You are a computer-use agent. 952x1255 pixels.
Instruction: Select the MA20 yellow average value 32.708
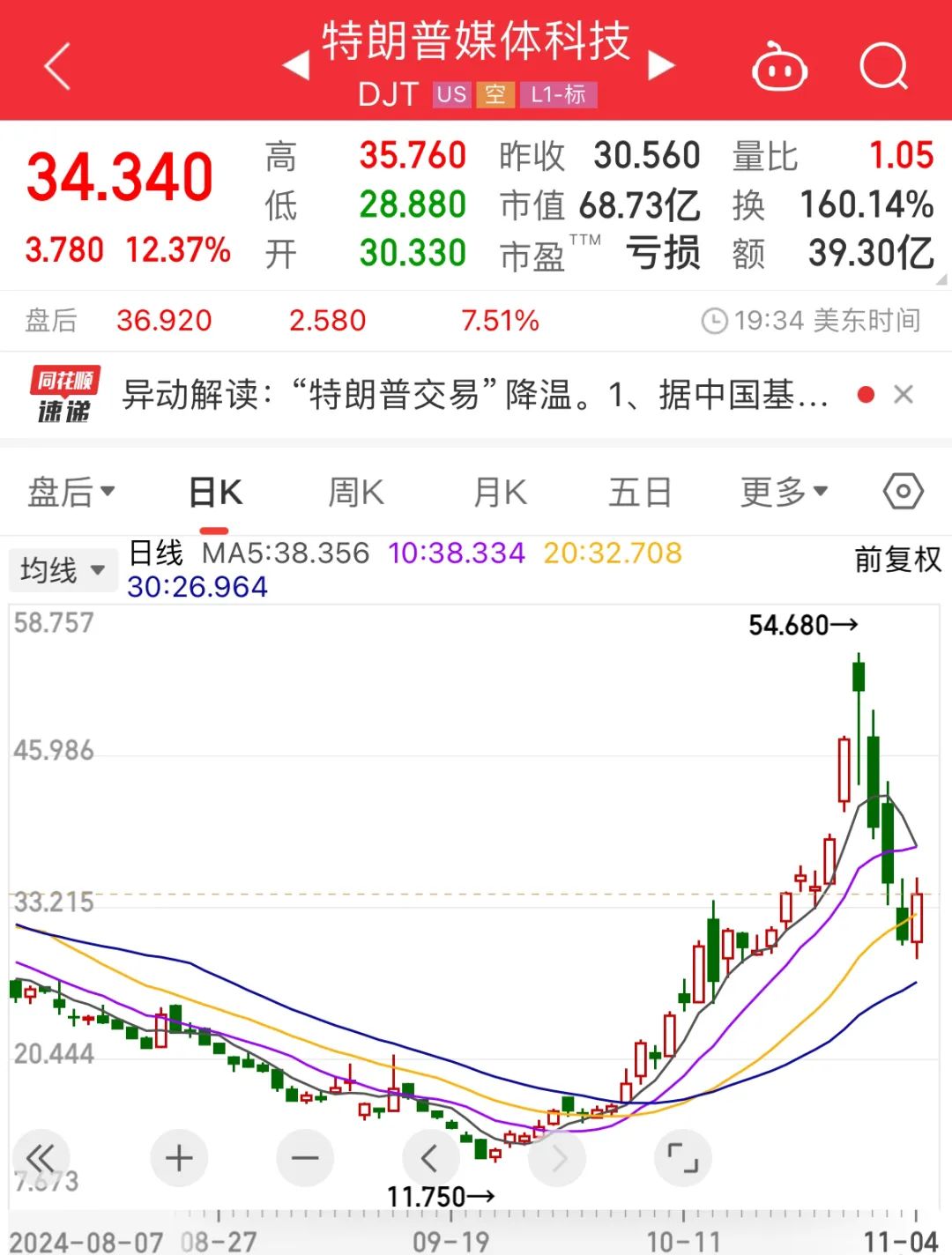tap(612, 553)
